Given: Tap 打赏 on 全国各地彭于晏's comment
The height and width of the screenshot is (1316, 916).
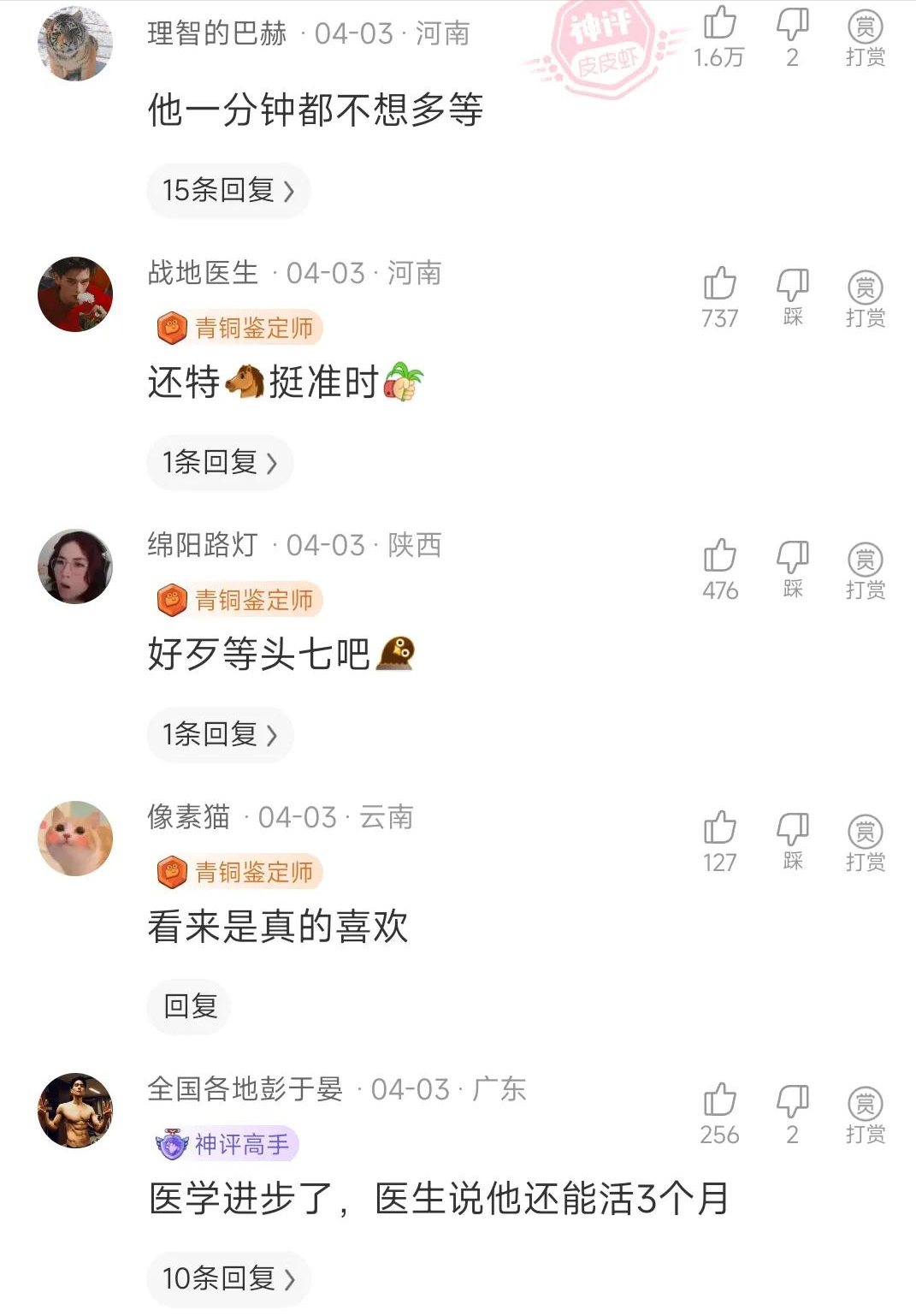Looking at the screenshot, I should point(865,1114).
